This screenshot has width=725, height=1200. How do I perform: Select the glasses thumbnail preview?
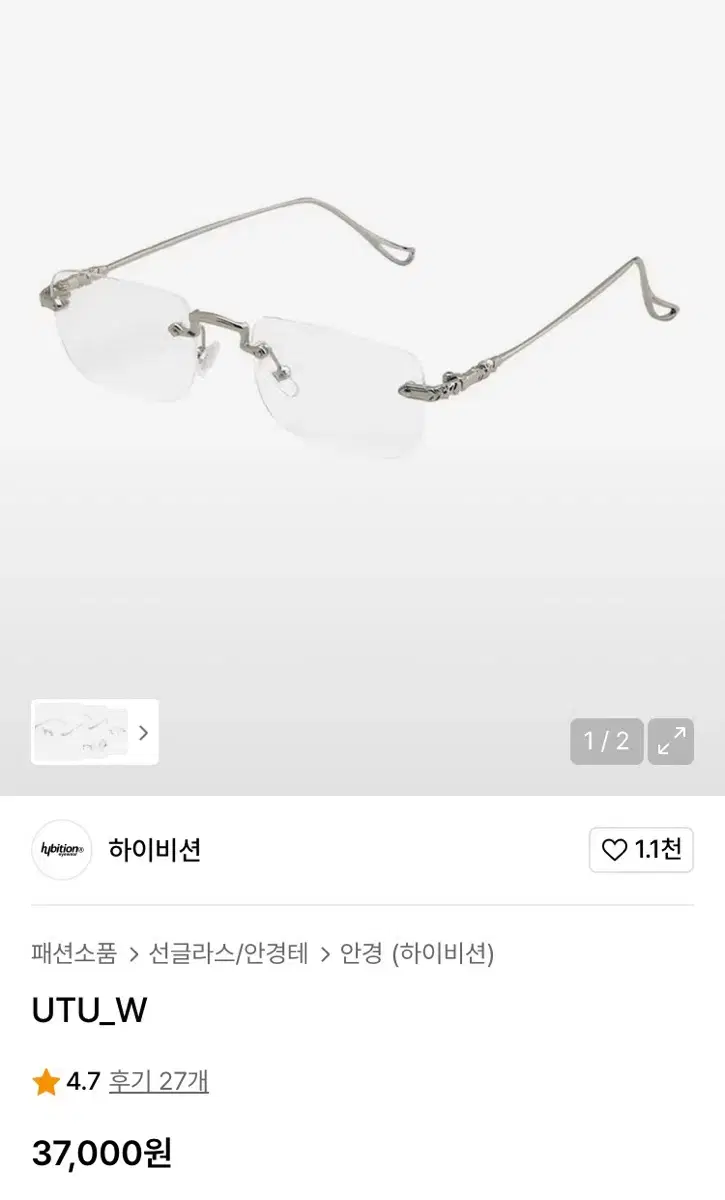pos(80,732)
